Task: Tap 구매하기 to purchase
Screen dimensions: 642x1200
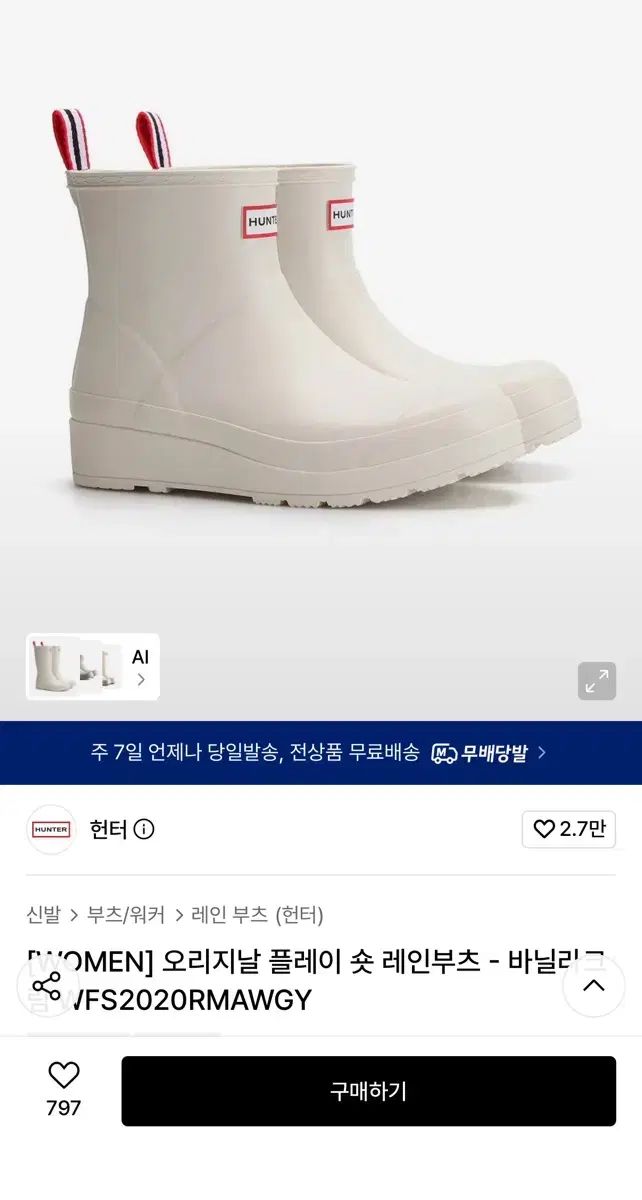Action: [x=369, y=1091]
